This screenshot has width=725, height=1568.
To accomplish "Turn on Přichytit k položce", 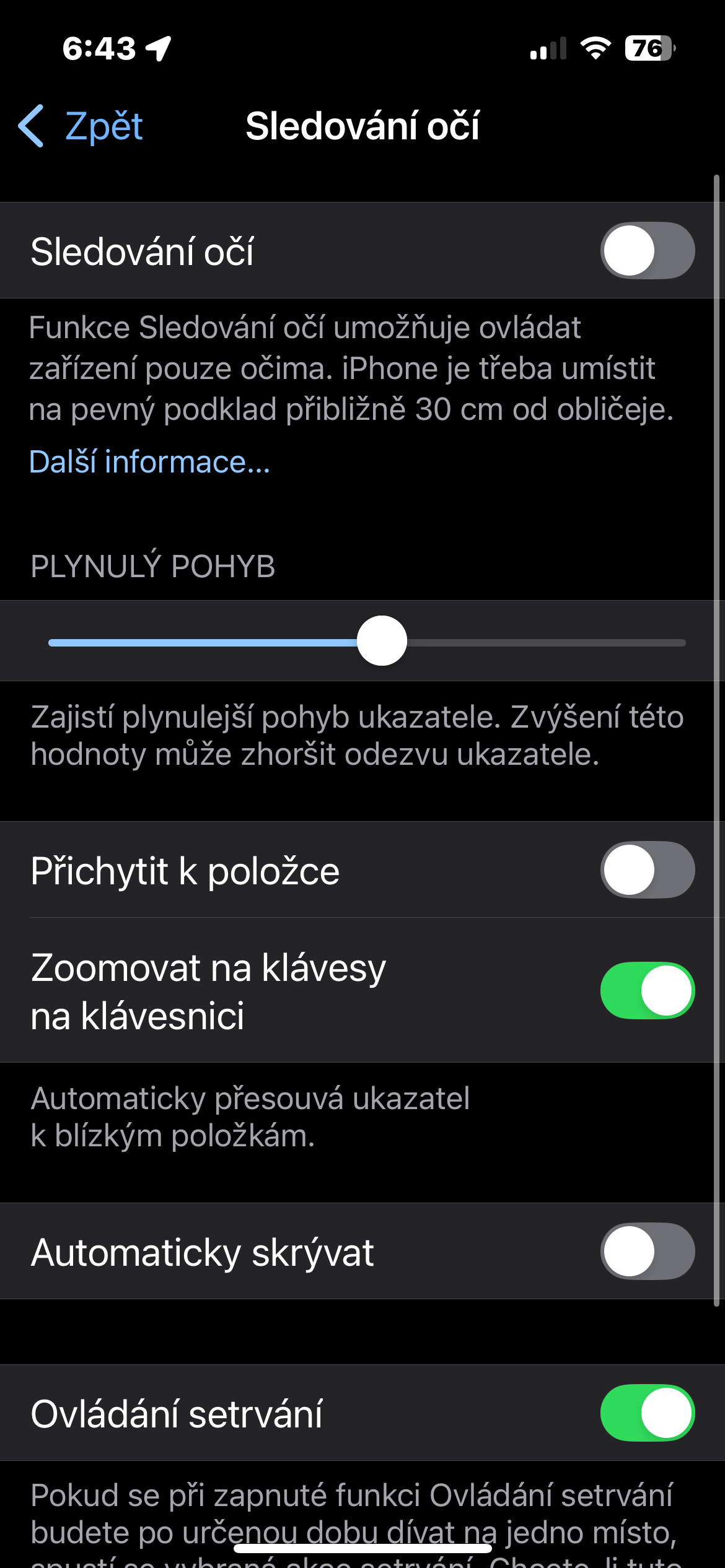I will pos(647,869).
